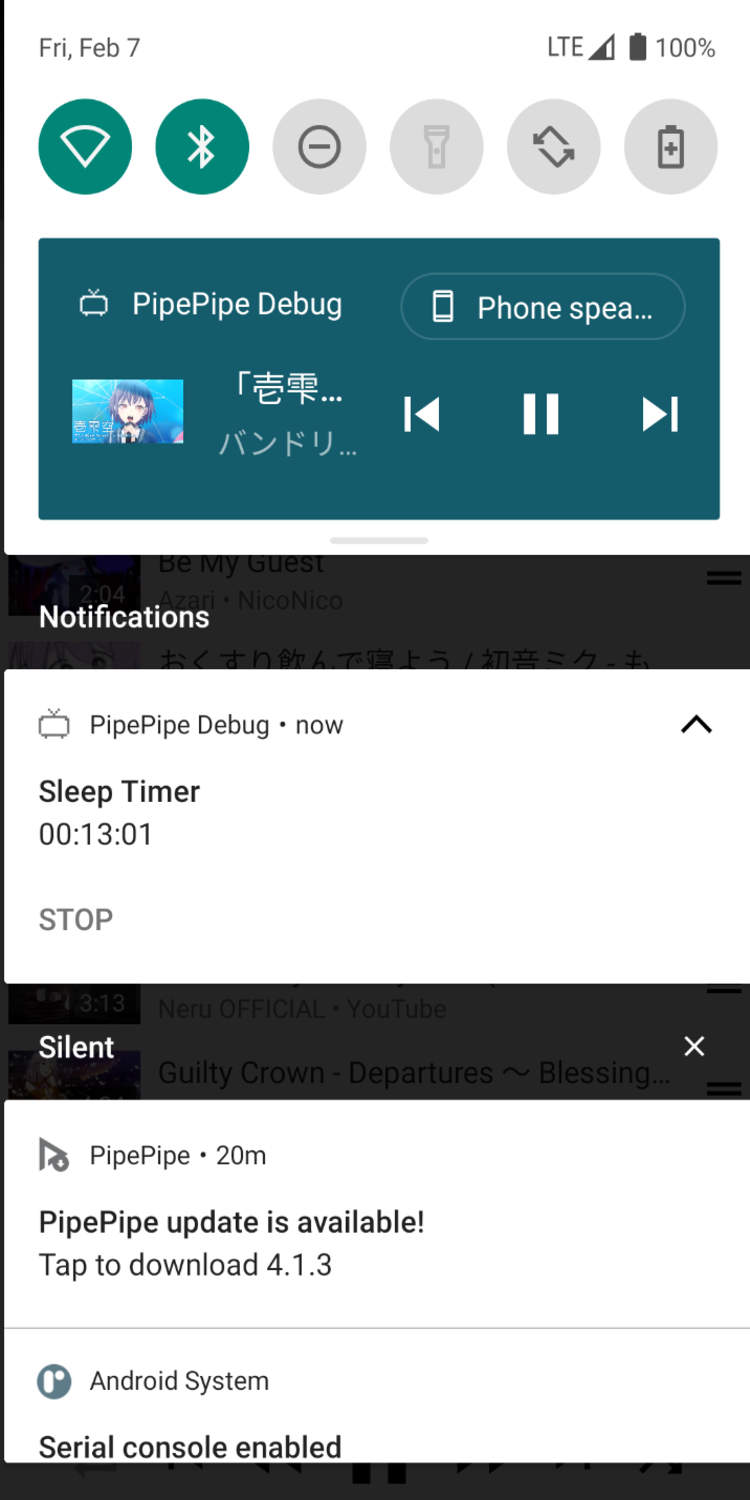
Task: Enable Battery Saver mode
Action: coord(670,147)
